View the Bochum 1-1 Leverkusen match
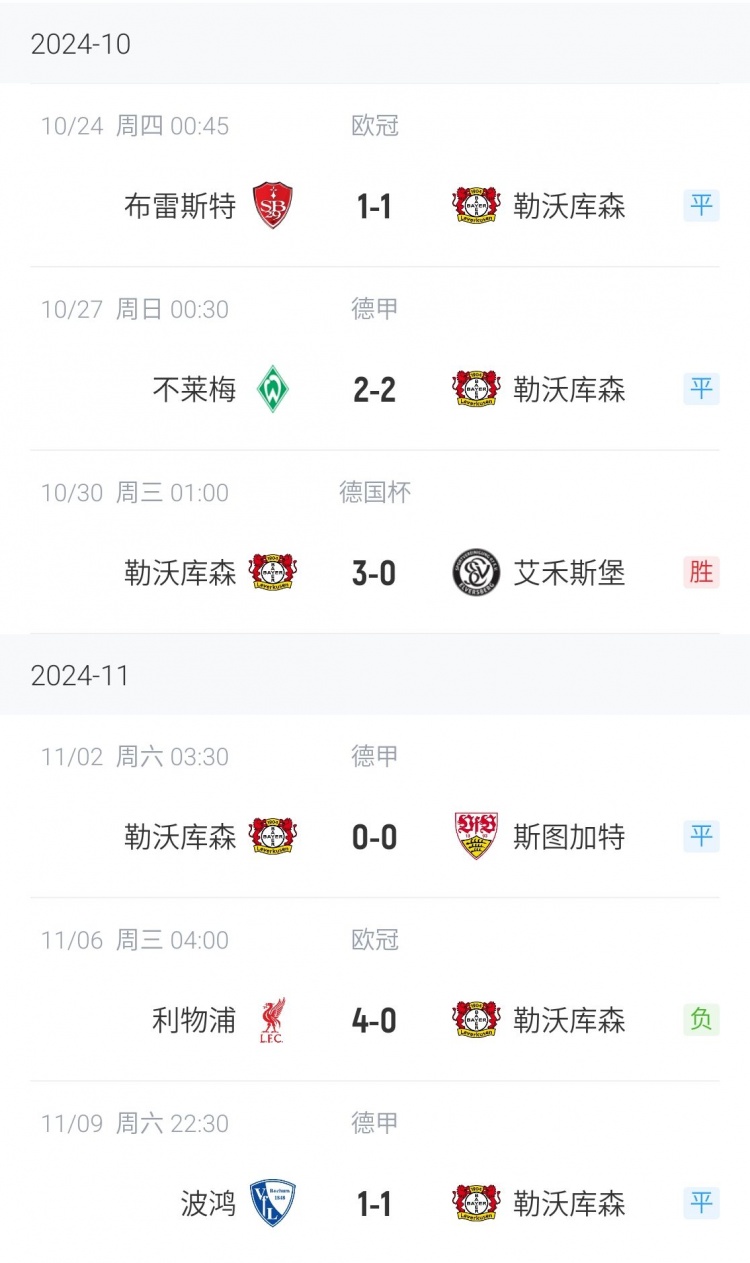Screen dimensions: 750x1263 374,1203
